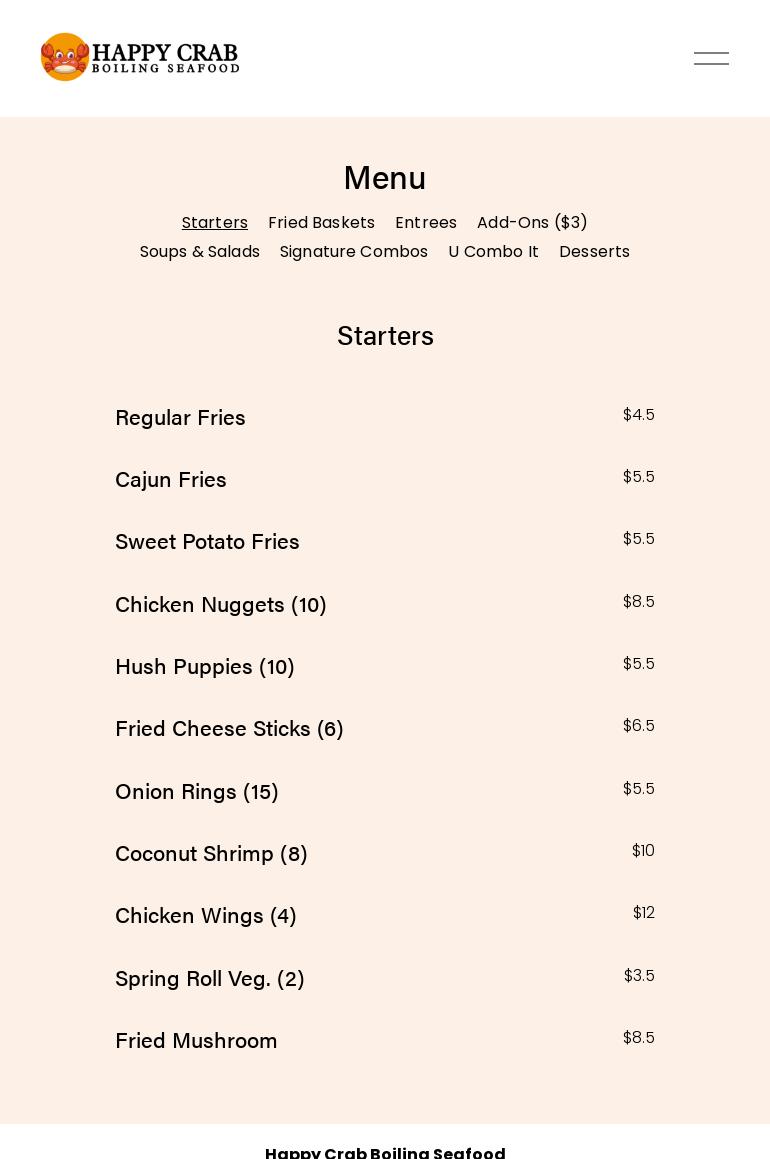Click the Onion Rings (15) menu entry

(197, 791)
